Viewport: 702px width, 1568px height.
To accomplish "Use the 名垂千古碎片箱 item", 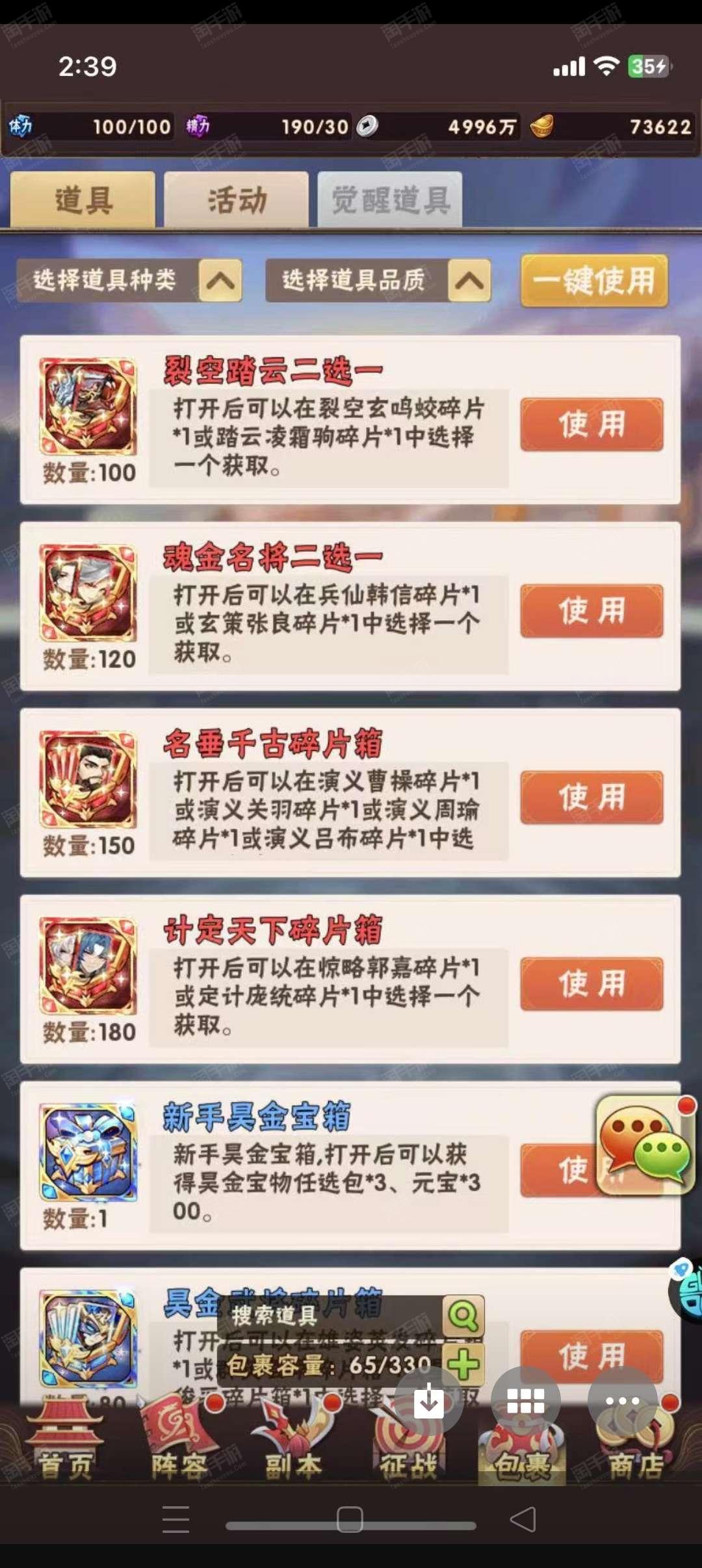I will tap(591, 797).
